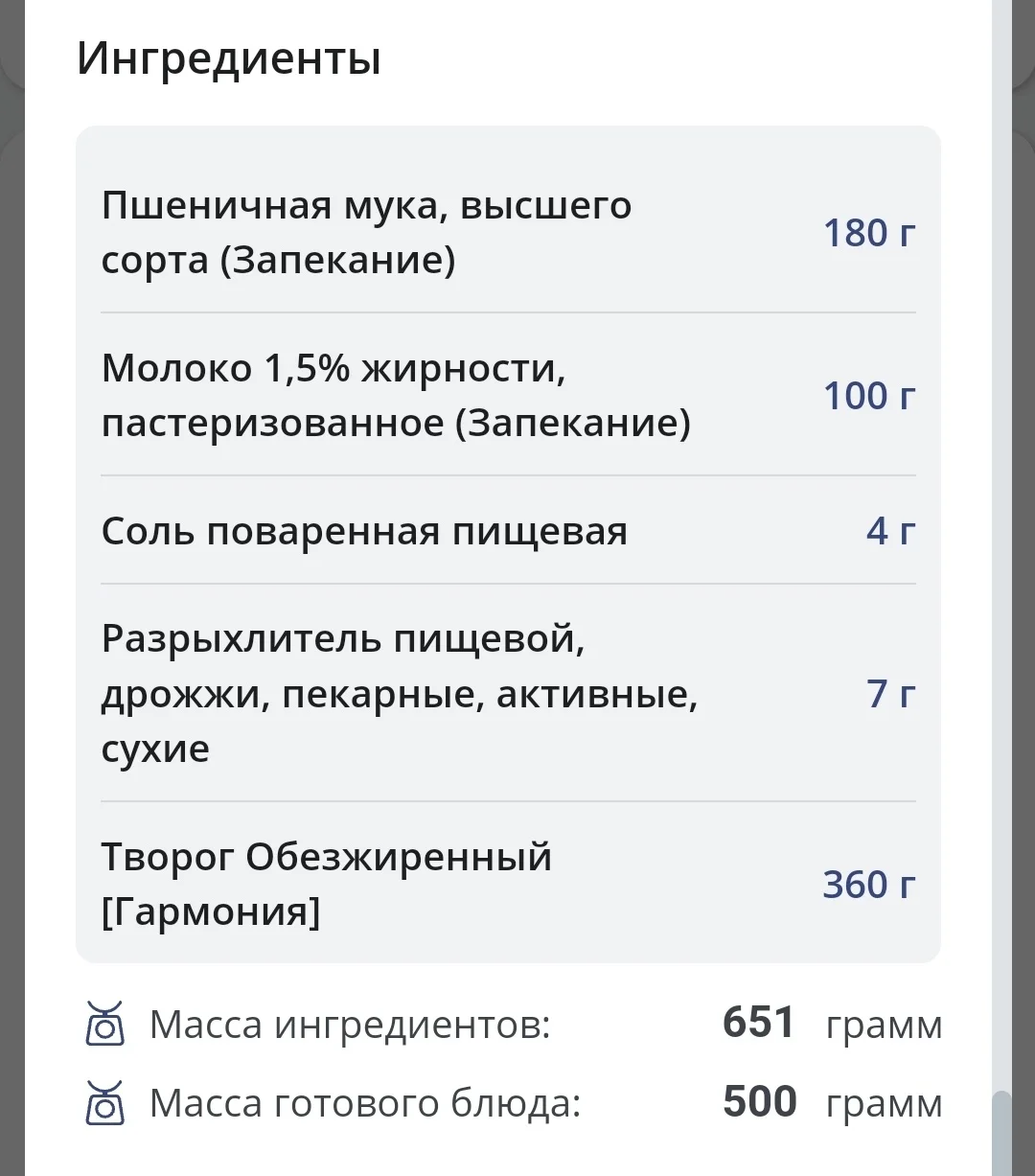Click the 651 грамм total ingredients mass
Image resolution: width=1035 pixels, height=1176 pixels.
(x=758, y=1023)
